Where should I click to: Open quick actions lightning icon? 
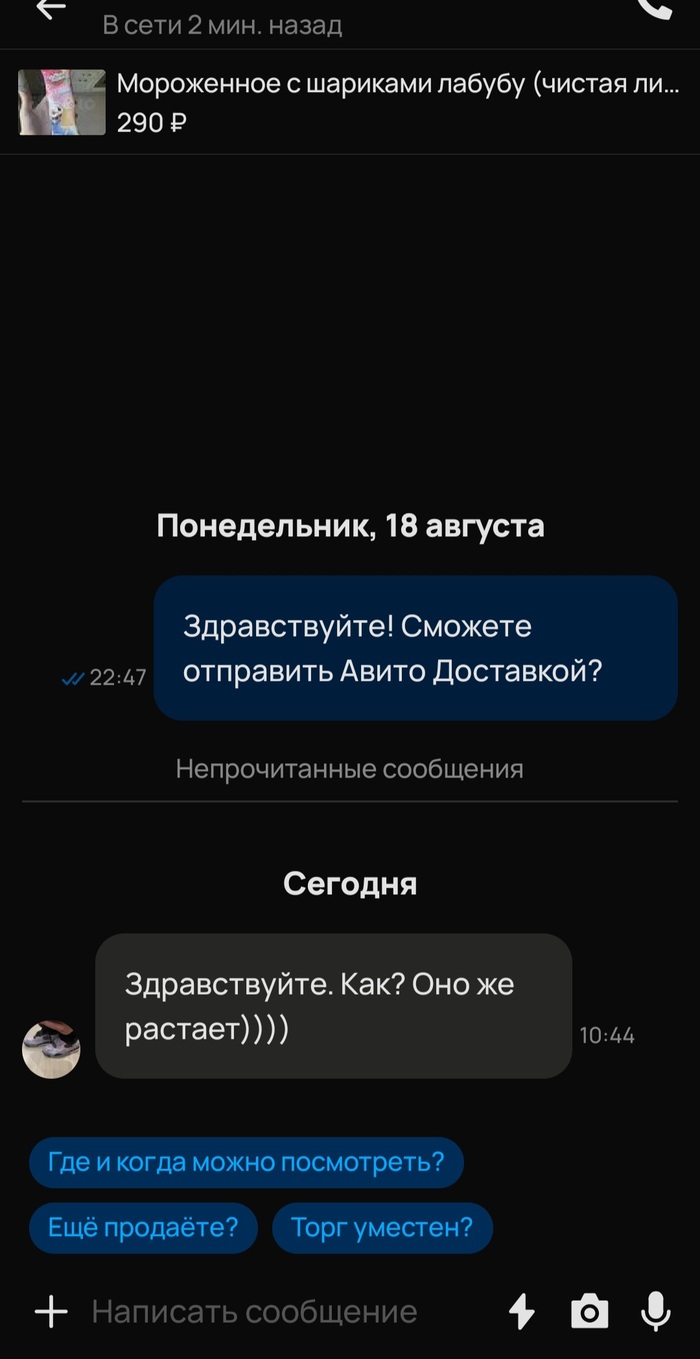click(522, 1311)
